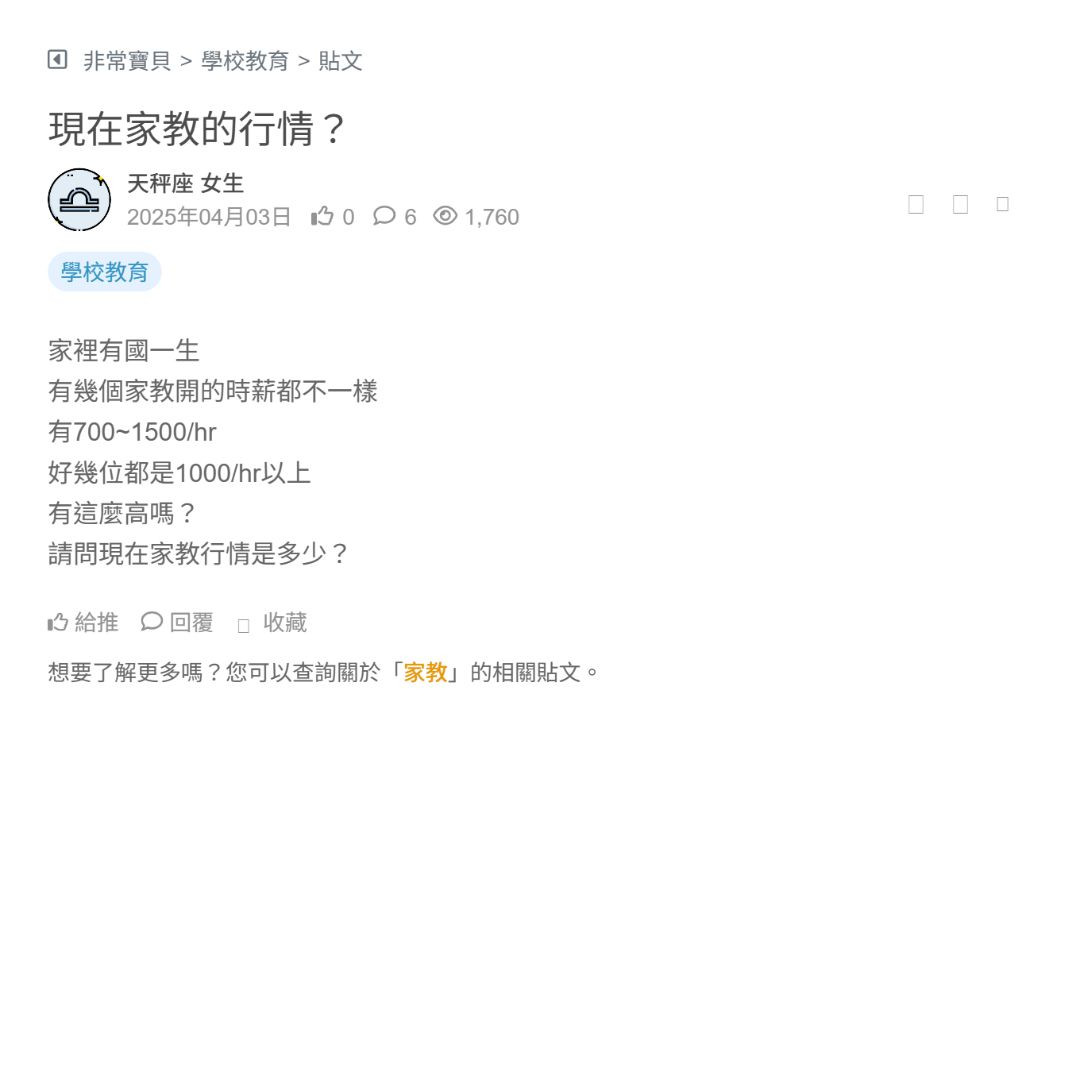
Task: Select the 學校教育 tag chip
Action: [104, 272]
